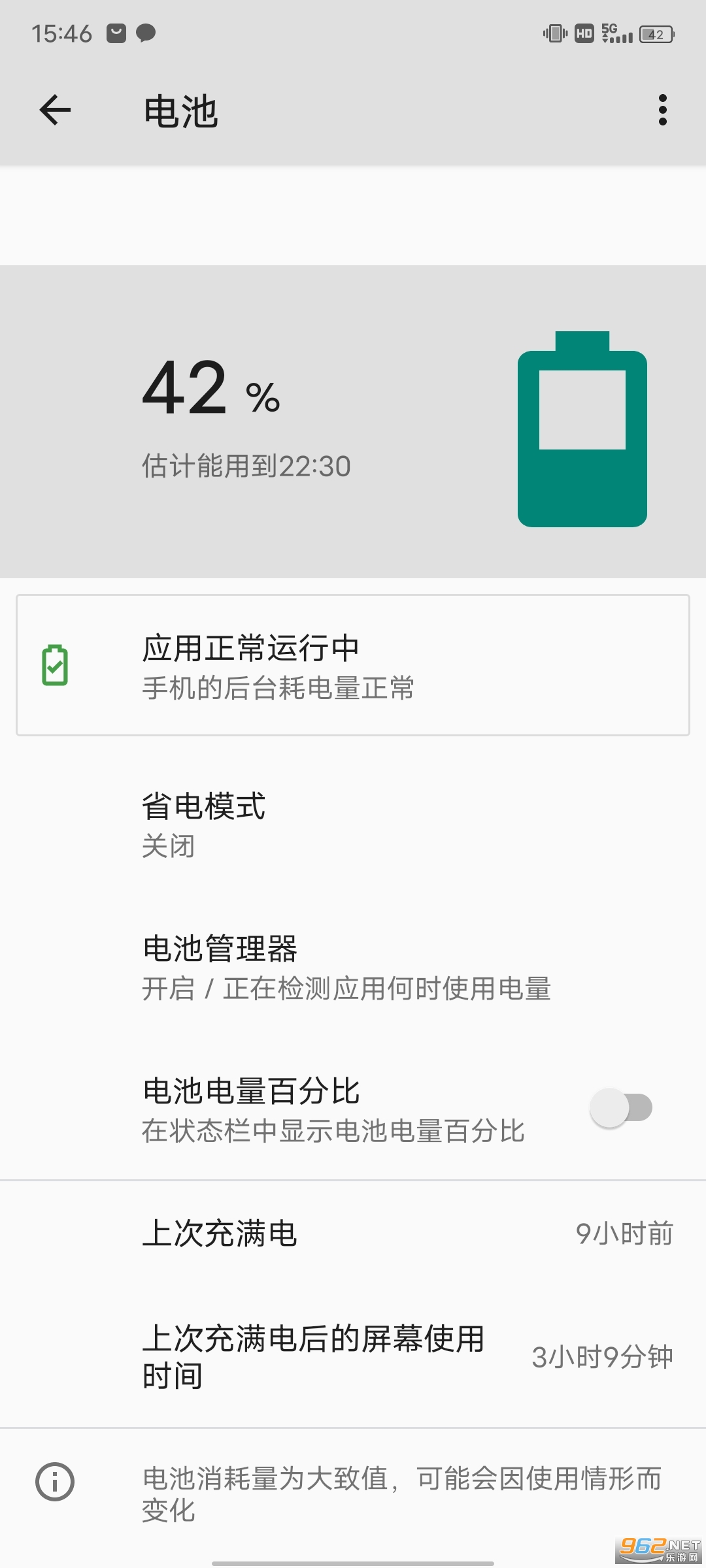
Task: Open 省电模式 settings
Action: pos(353,825)
